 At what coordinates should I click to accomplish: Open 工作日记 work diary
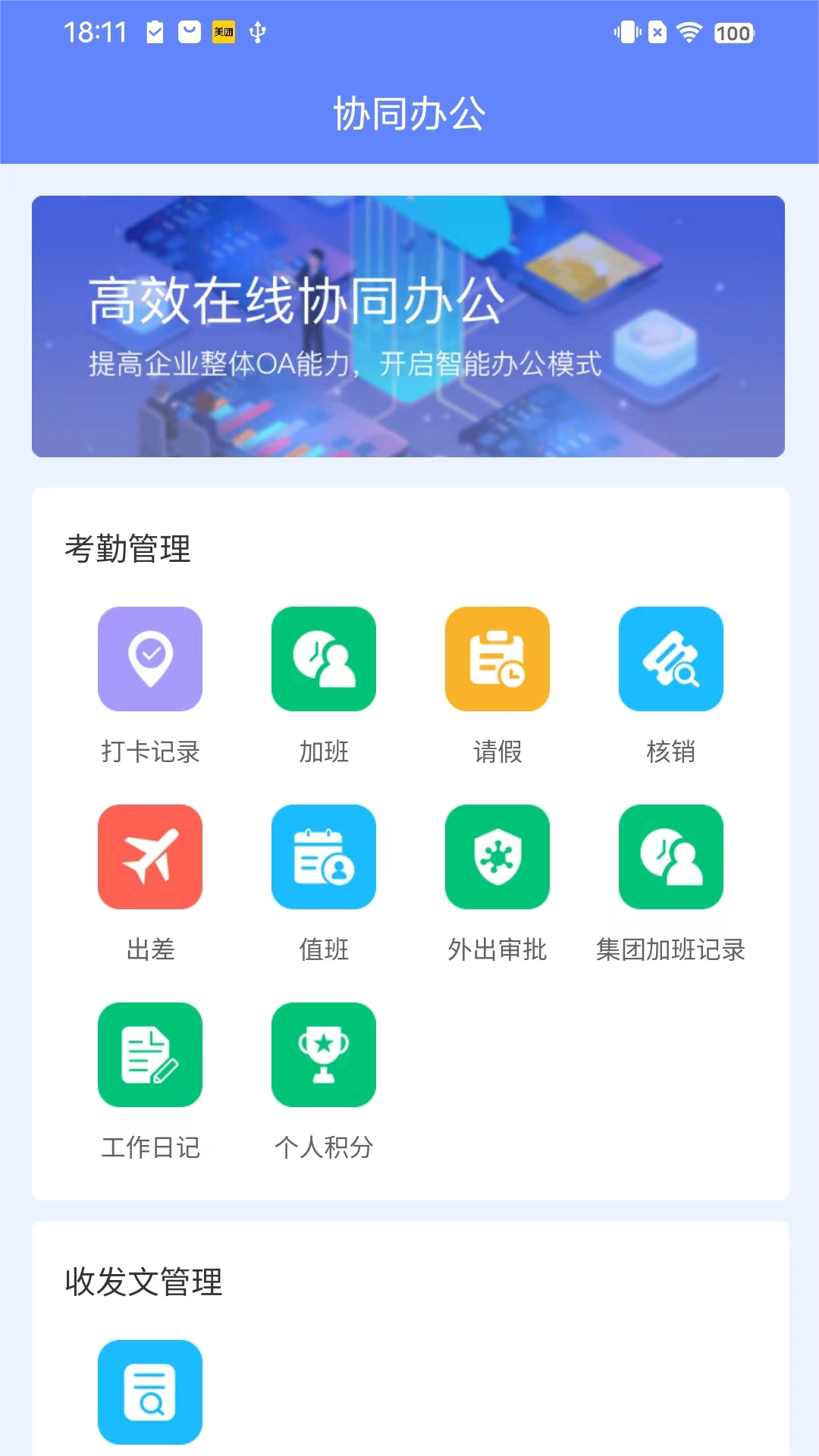tap(150, 1055)
